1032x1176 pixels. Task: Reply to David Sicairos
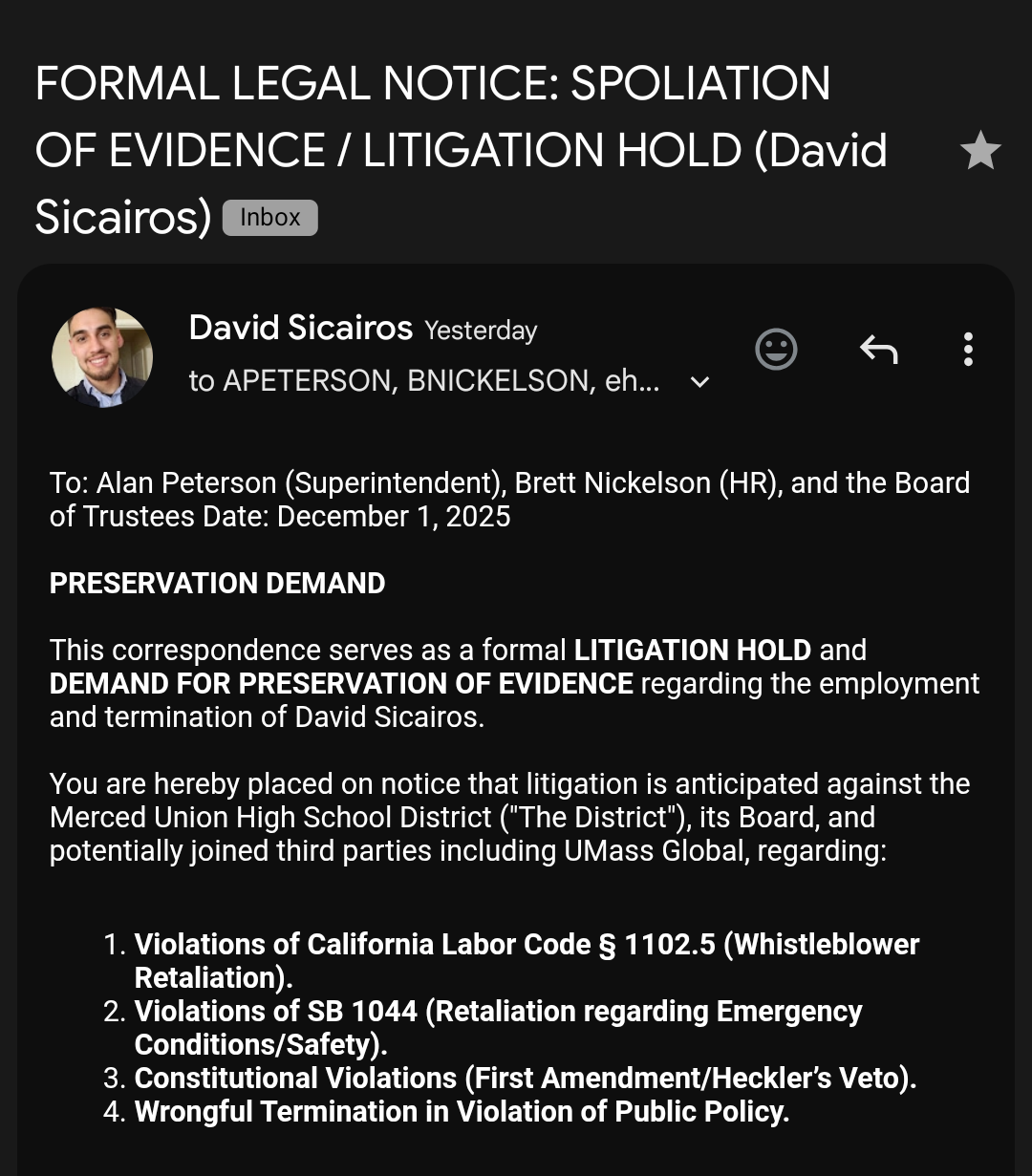point(878,350)
